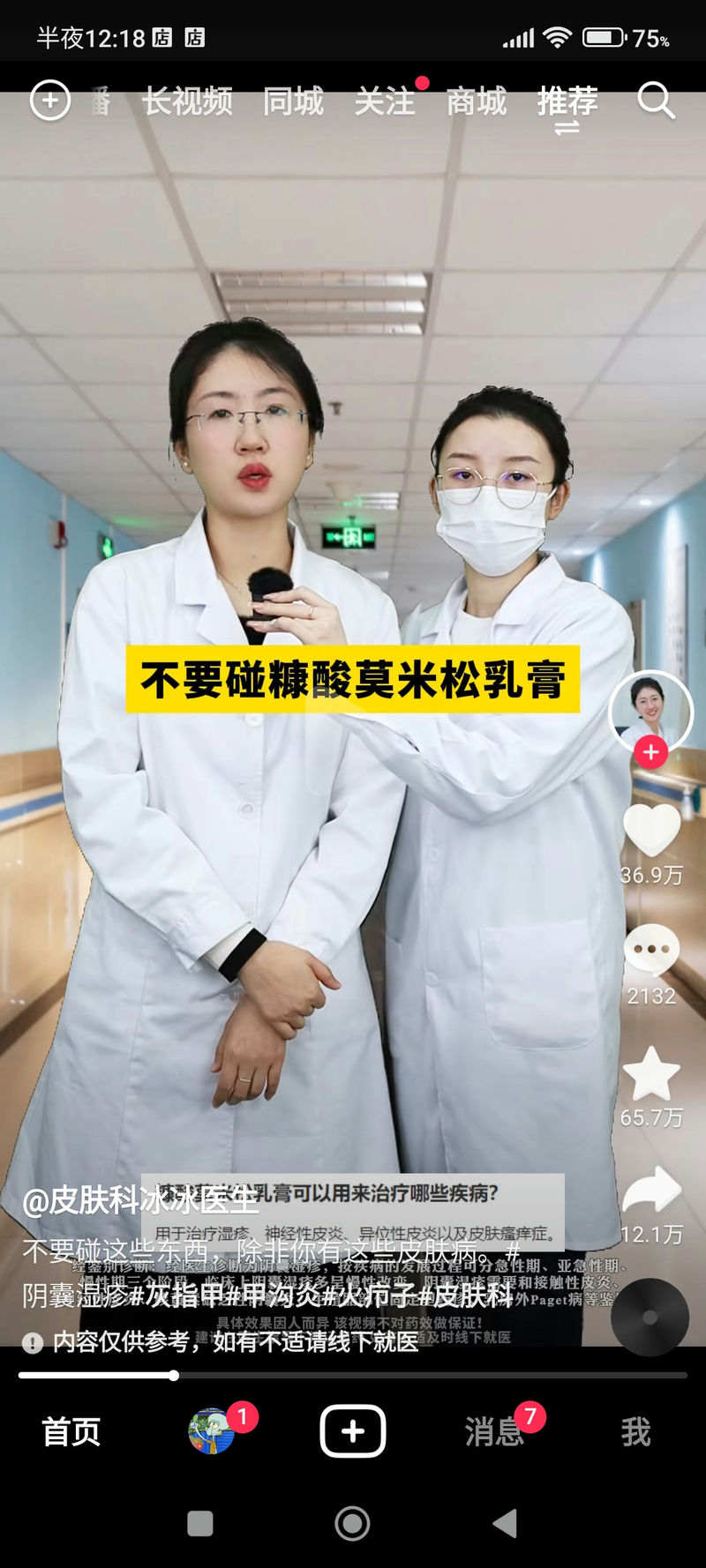
Task: Tap the system back triangle
Action: click(505, 1523)
